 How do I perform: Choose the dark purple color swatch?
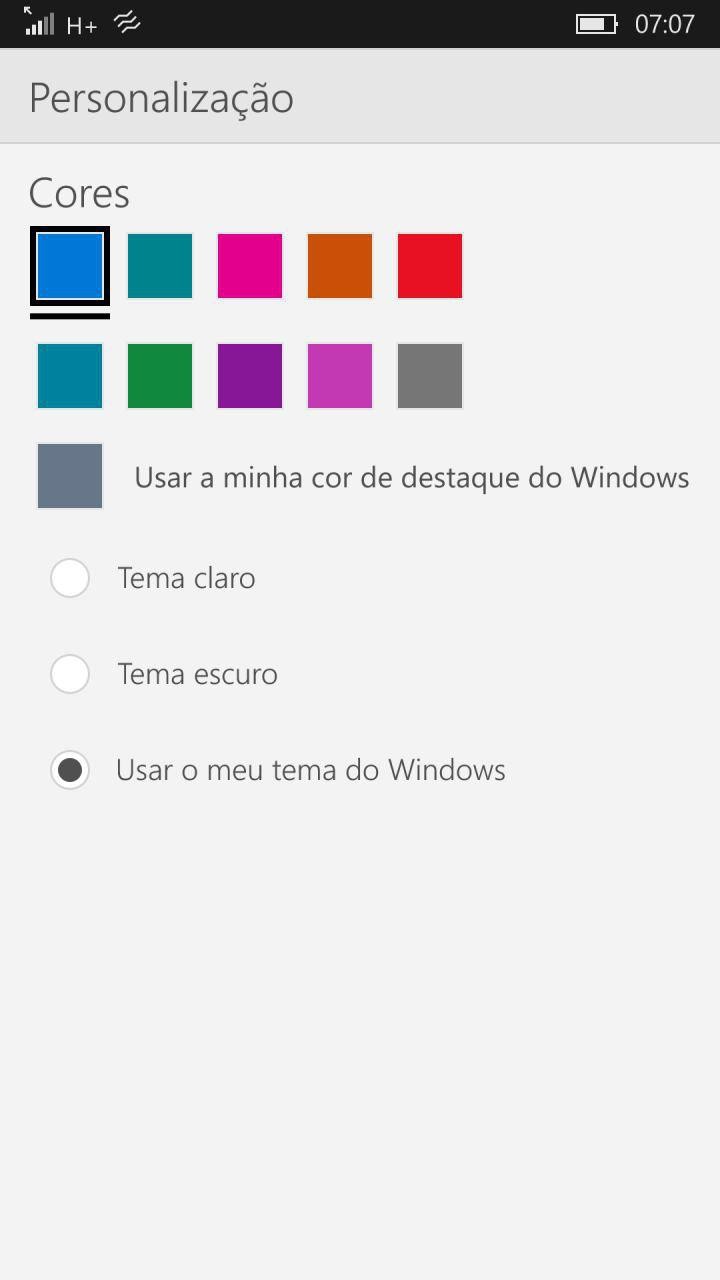(x=250, y=376)
